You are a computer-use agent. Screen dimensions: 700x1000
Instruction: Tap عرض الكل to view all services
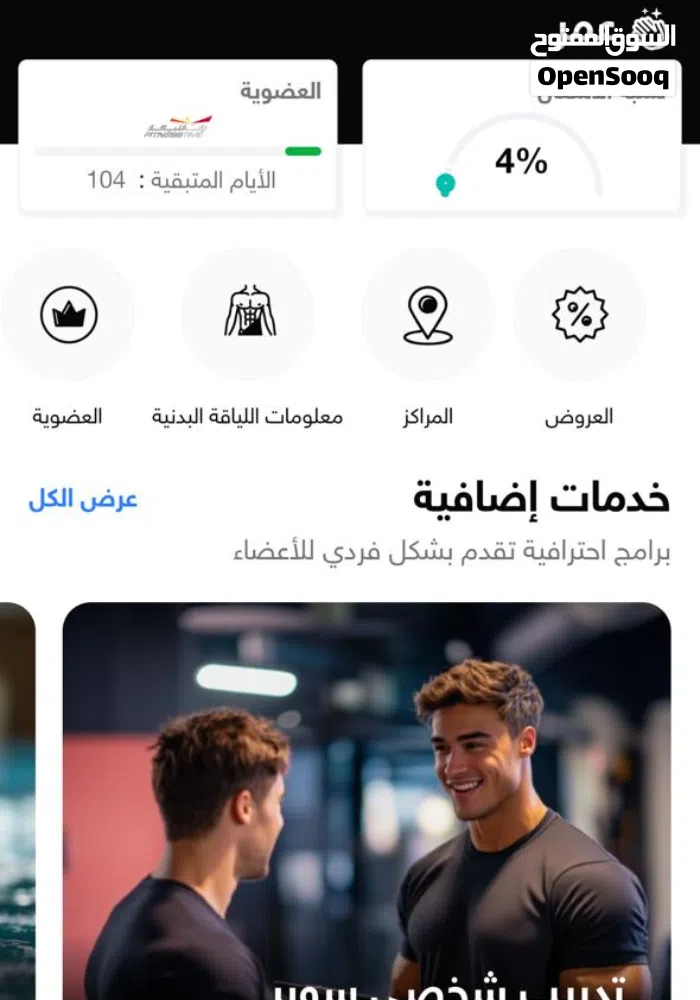click(83, 500)
